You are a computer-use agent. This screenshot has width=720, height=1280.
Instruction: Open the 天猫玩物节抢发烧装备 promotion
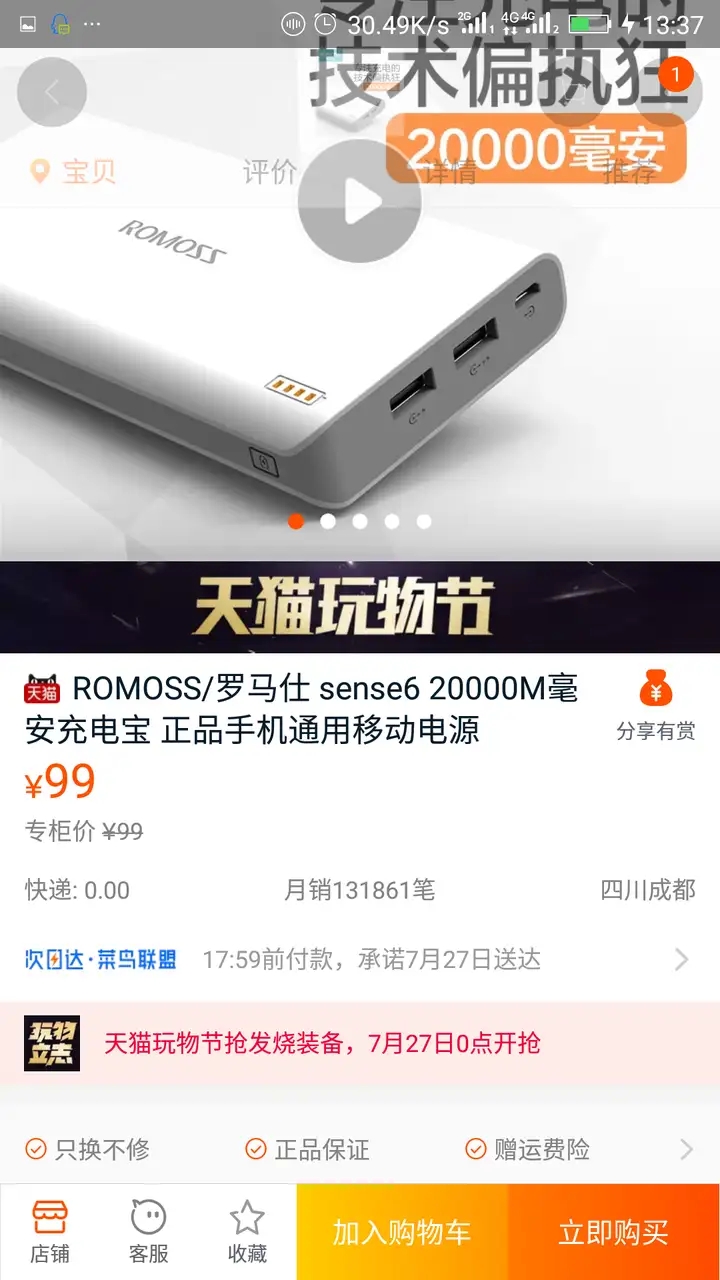click(360, 1044)
